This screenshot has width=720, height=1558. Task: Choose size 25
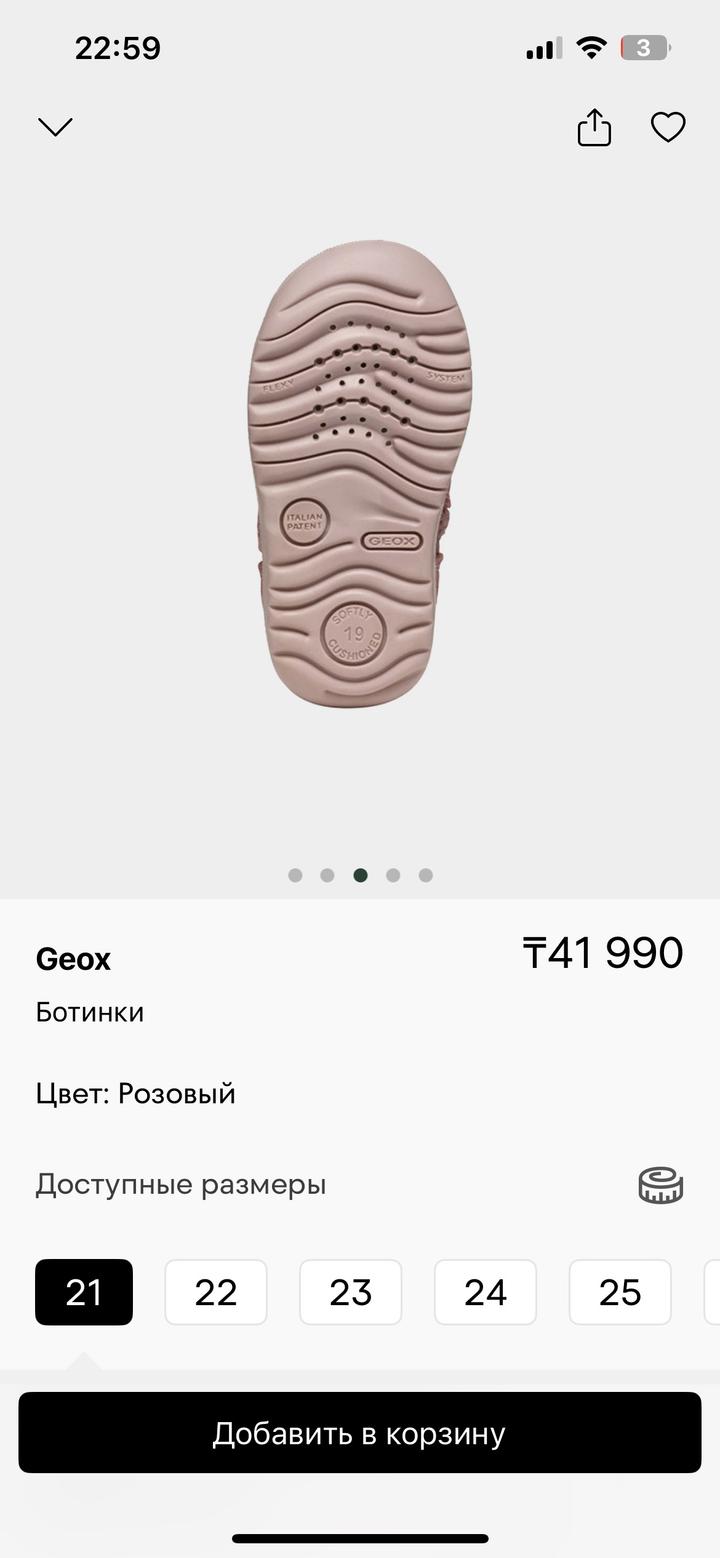point(620,1292)
